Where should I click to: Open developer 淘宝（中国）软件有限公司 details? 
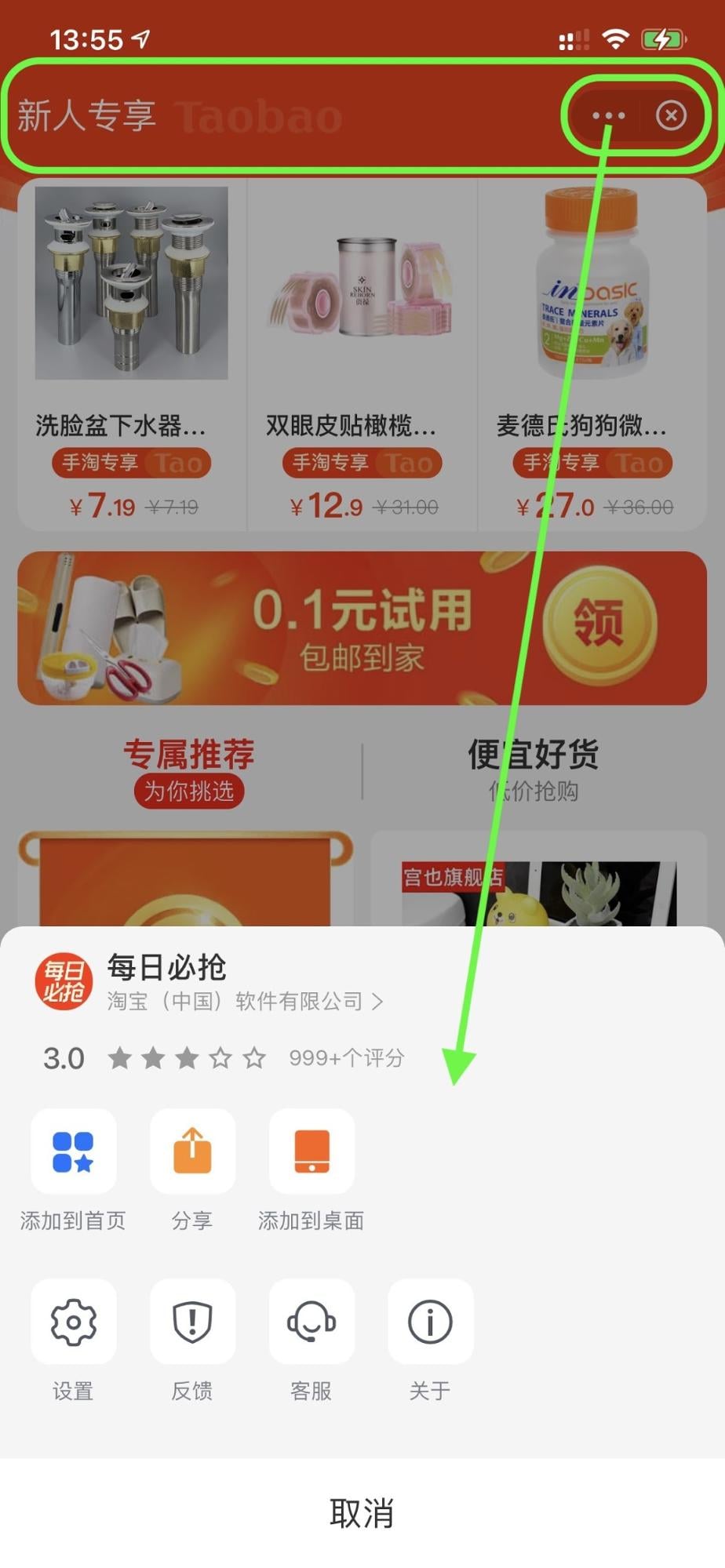[x=245, y=1002]
